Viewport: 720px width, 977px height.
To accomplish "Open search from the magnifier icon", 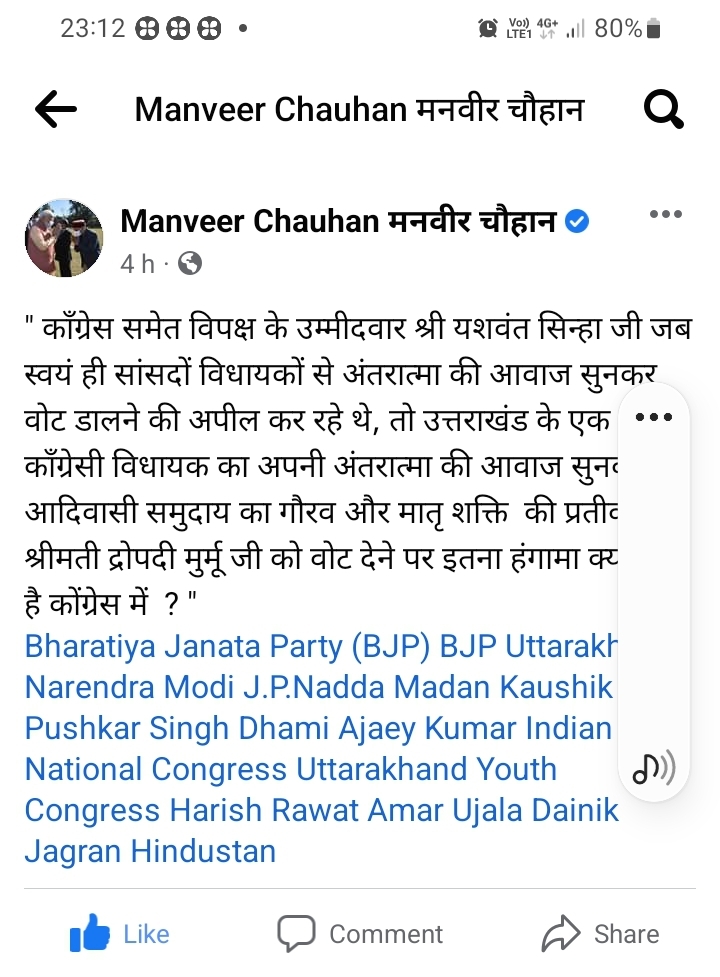I will (663, 110).
